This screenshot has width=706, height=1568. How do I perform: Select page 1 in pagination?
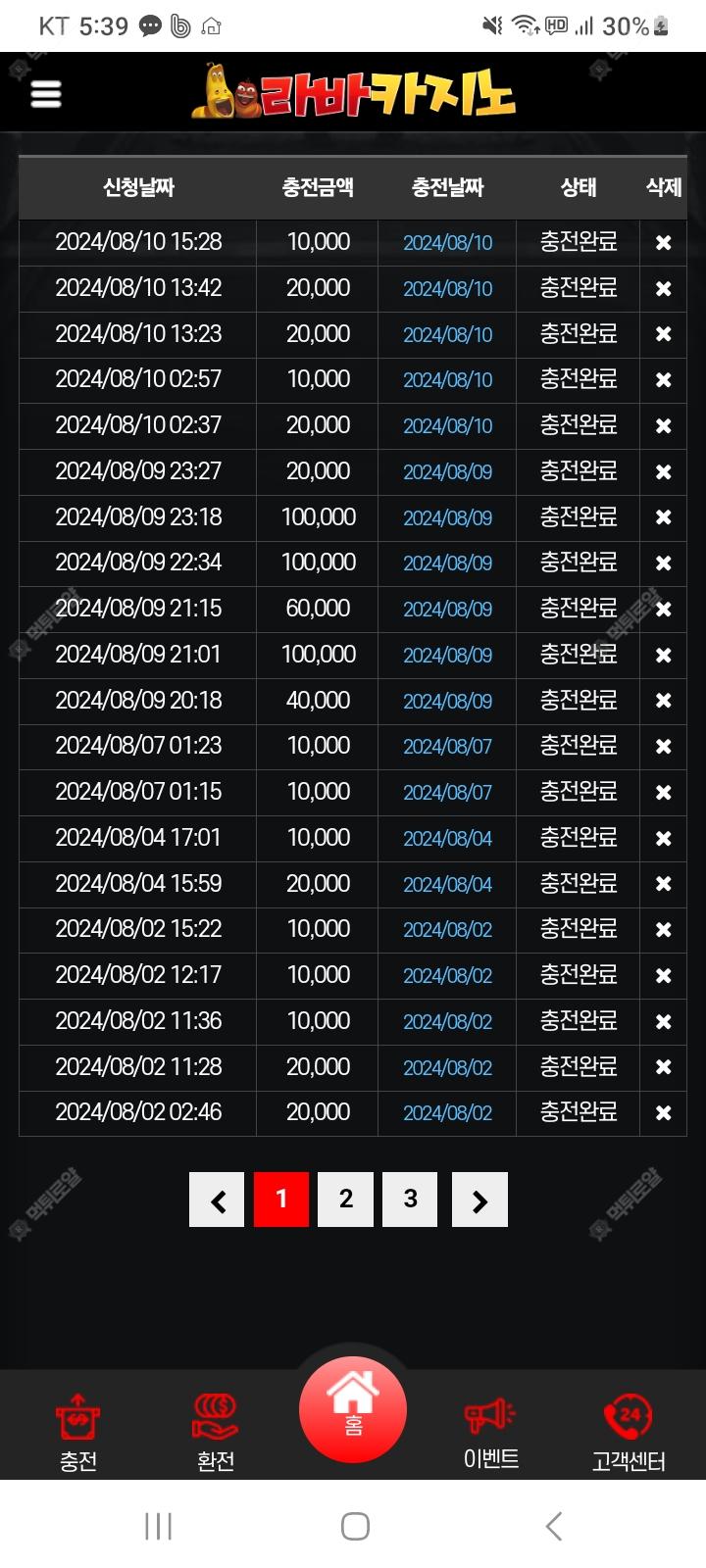(x=281, y=1199)
